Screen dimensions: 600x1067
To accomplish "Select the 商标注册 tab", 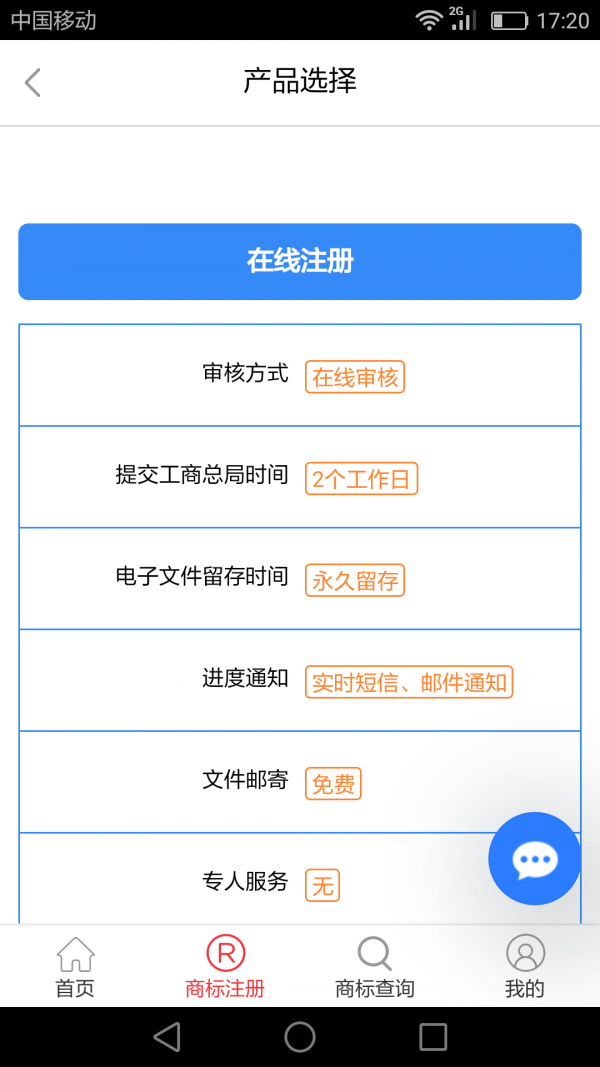I will tap(225, 967).
